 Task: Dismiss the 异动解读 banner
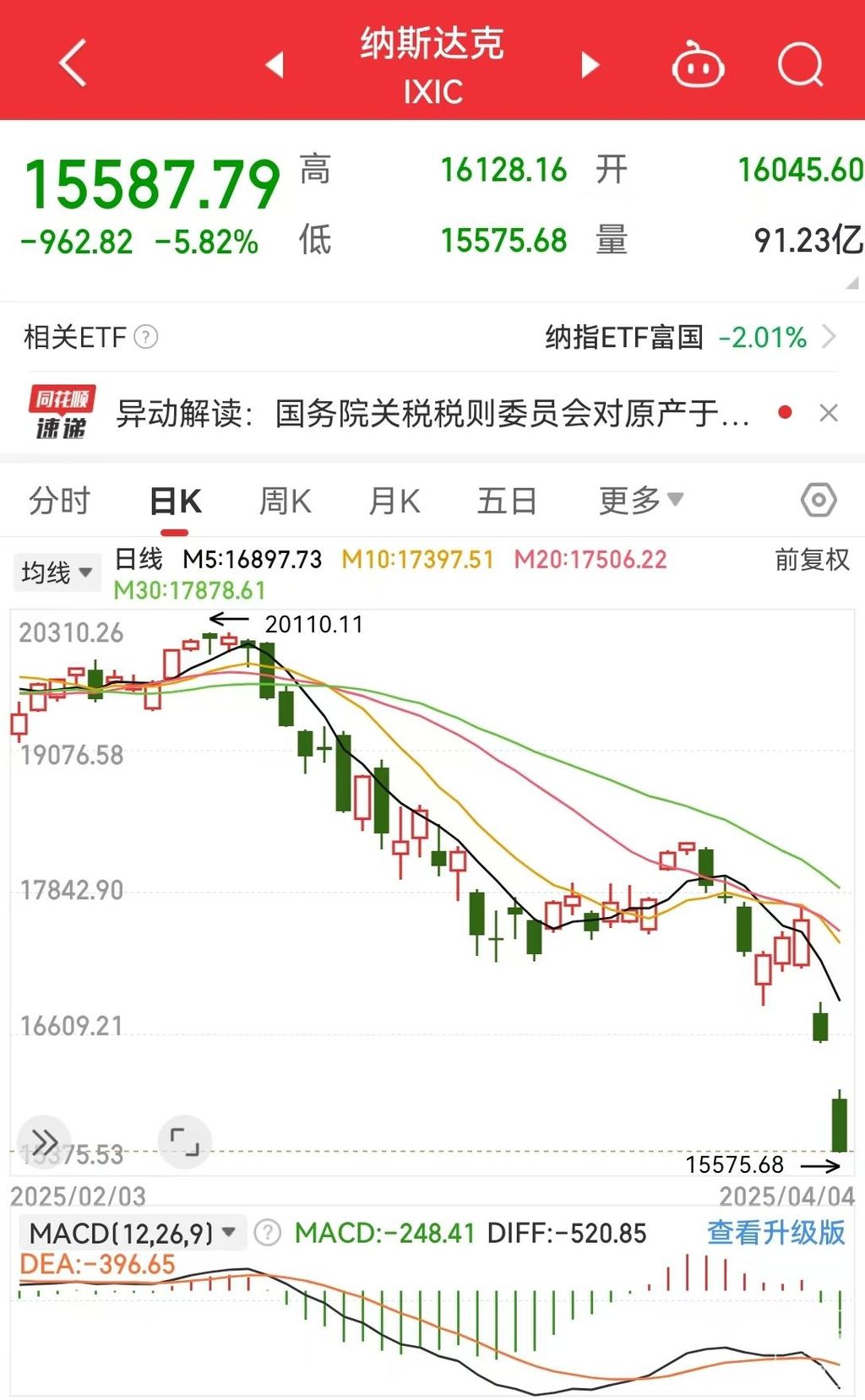coord(829,413)
